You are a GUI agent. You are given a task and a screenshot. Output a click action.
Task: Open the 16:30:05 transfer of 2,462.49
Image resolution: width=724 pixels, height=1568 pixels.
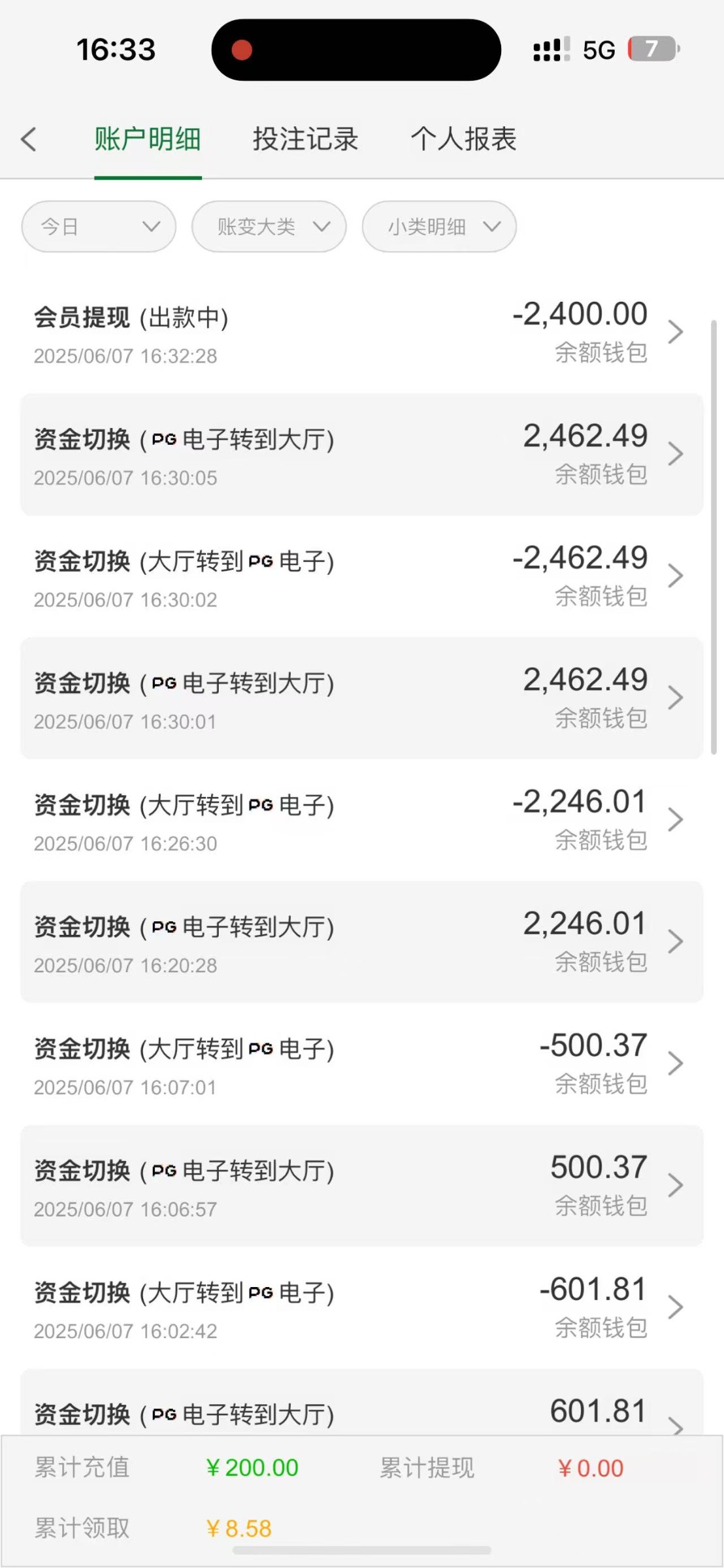tap(361, 454)
